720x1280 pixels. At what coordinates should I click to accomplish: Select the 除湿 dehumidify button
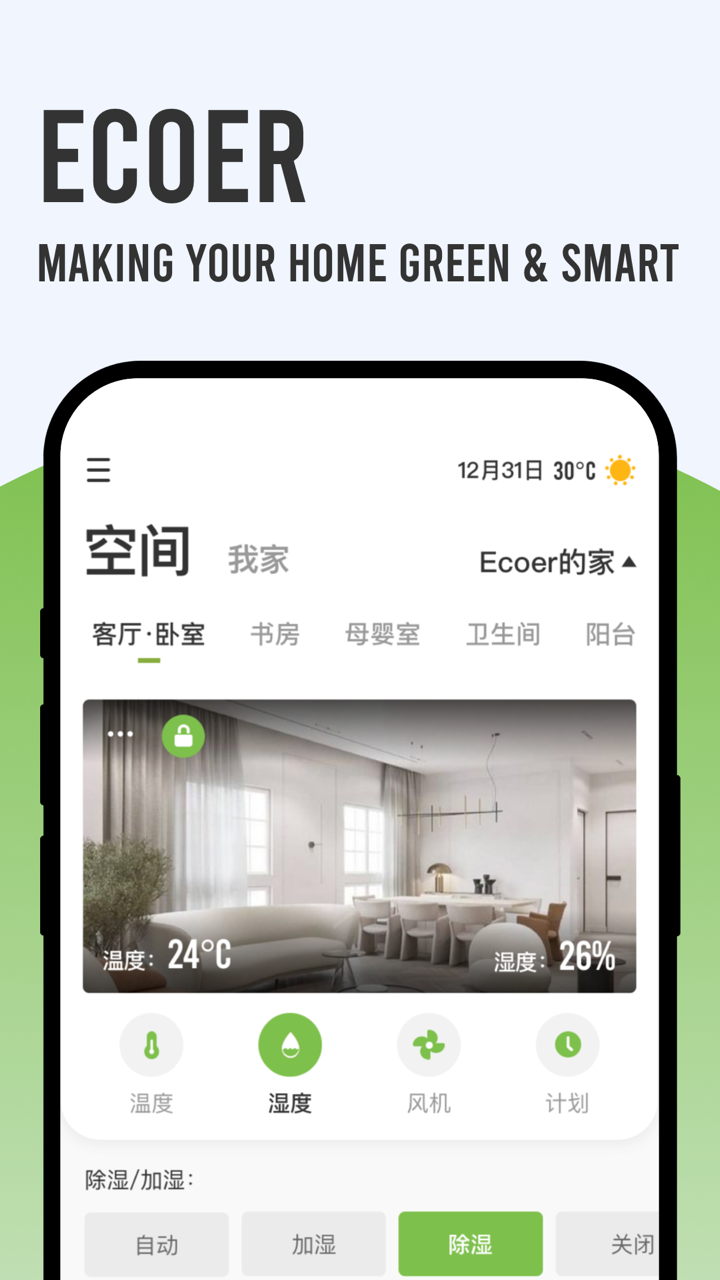point(471,1243)
